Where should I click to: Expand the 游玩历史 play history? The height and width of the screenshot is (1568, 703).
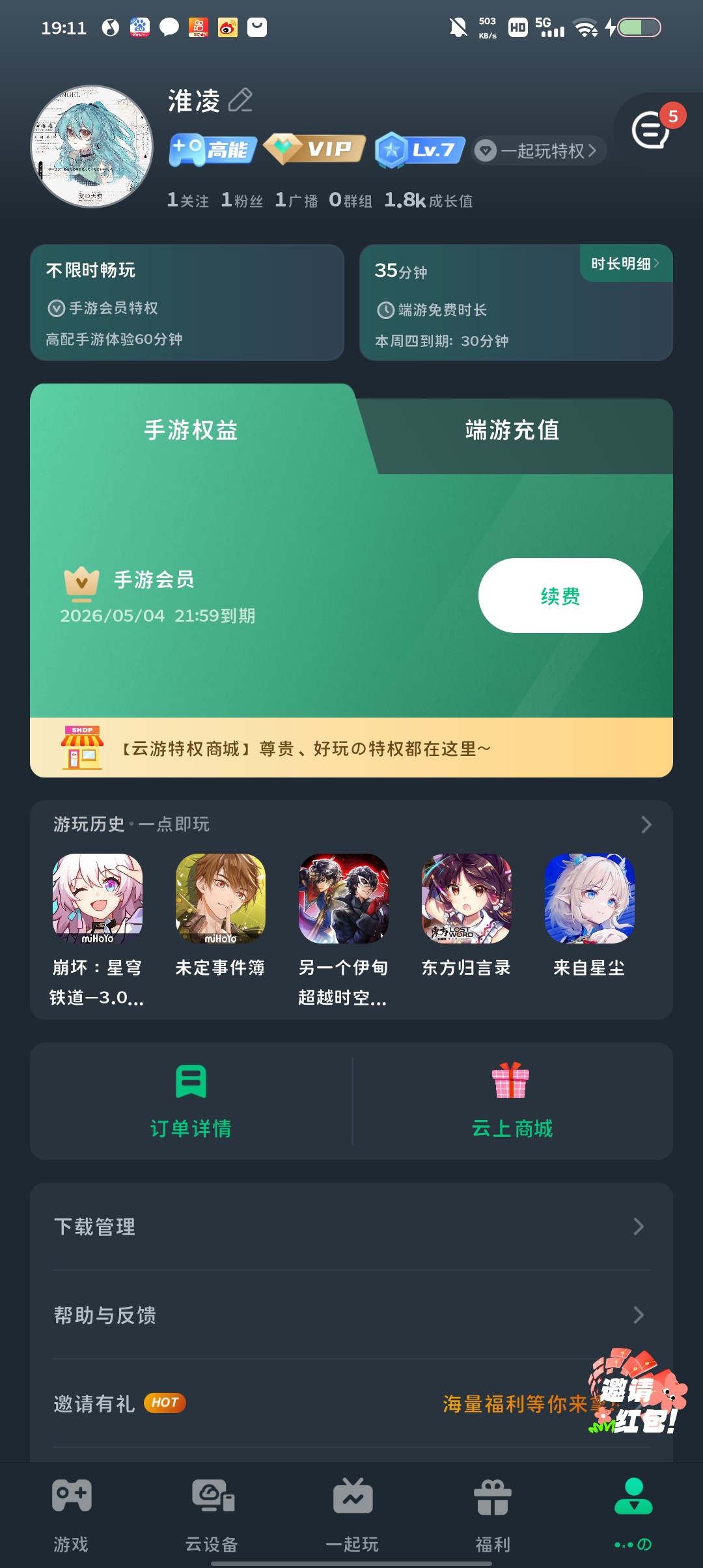pos(645,824)
